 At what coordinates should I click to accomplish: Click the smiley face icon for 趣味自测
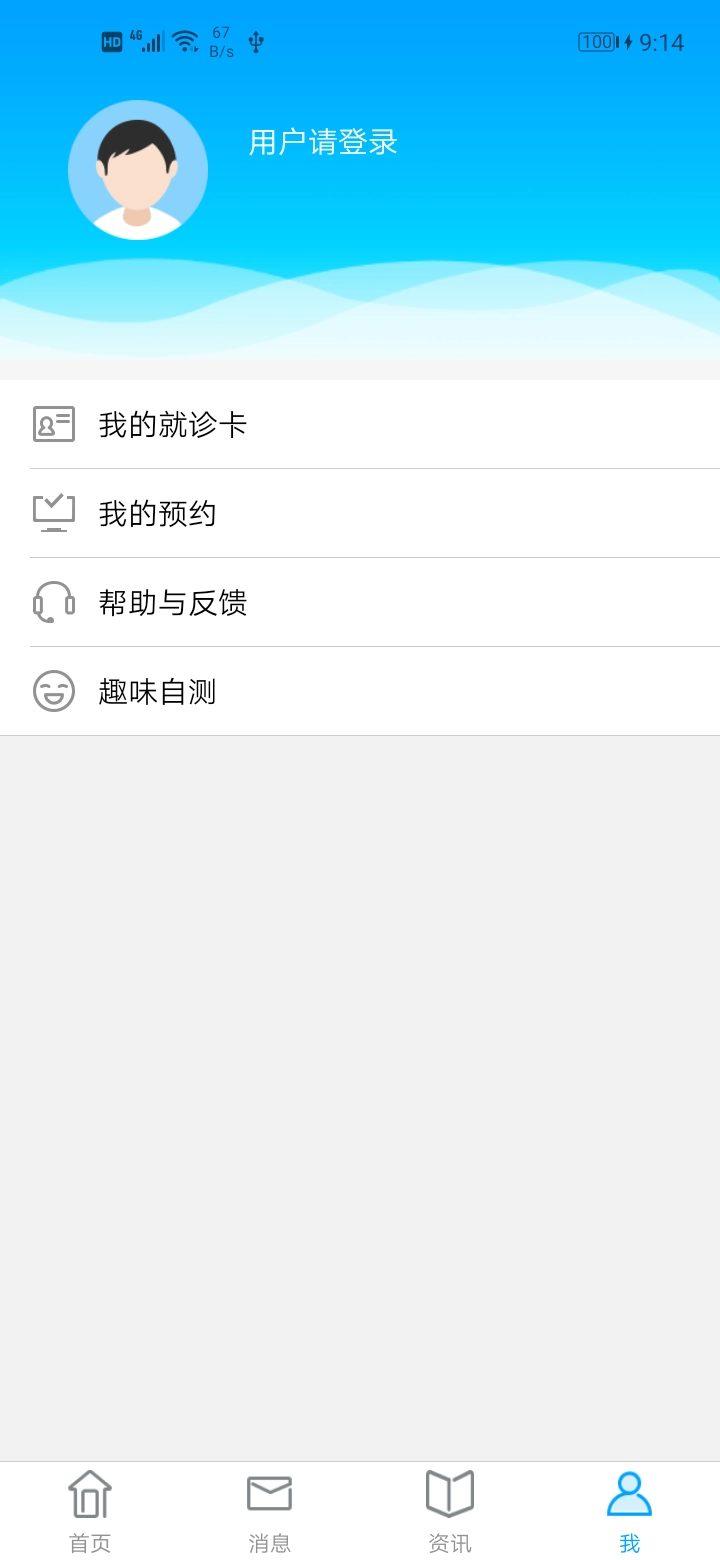pyautogui.click(x=54, y=691)
